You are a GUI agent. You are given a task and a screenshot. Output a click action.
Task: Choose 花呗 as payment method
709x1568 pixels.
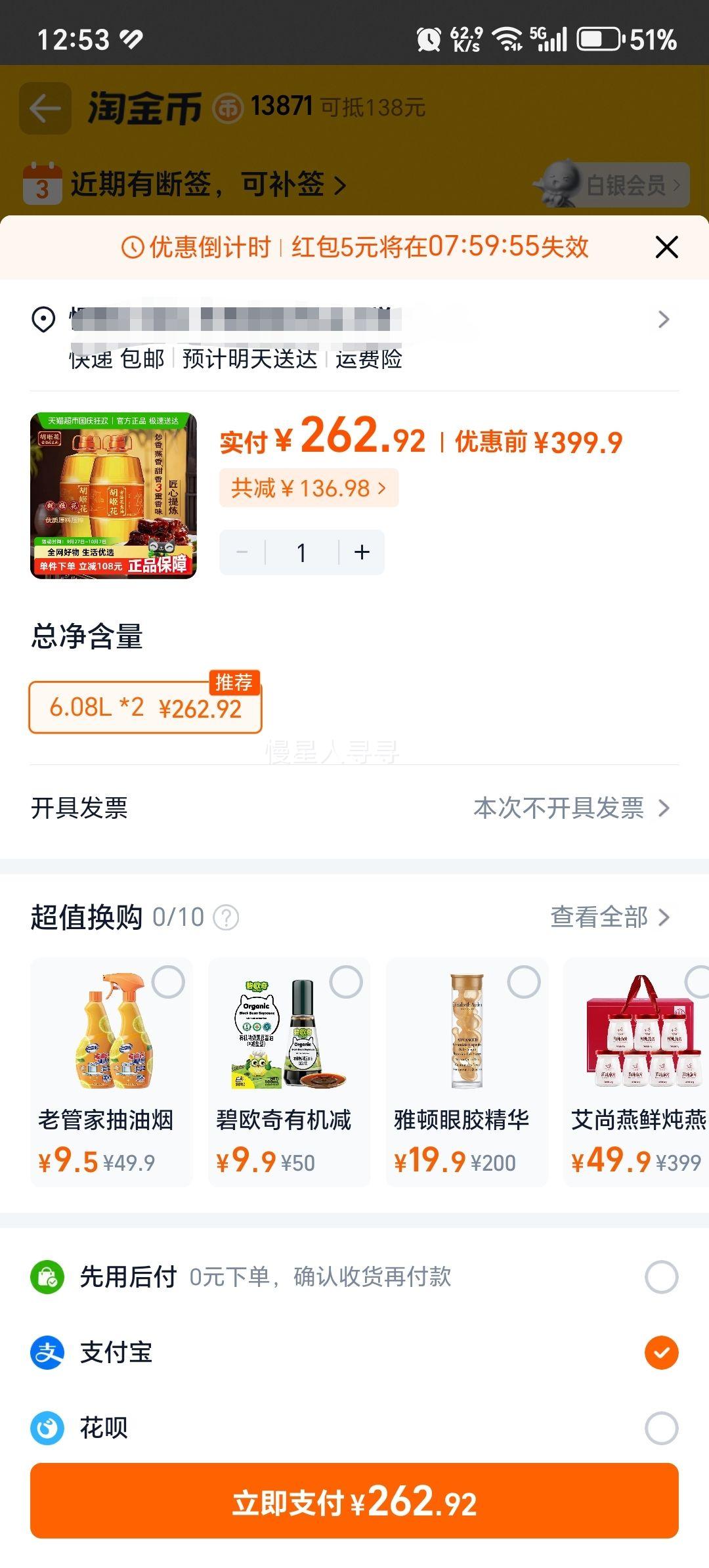point(661,1428)
